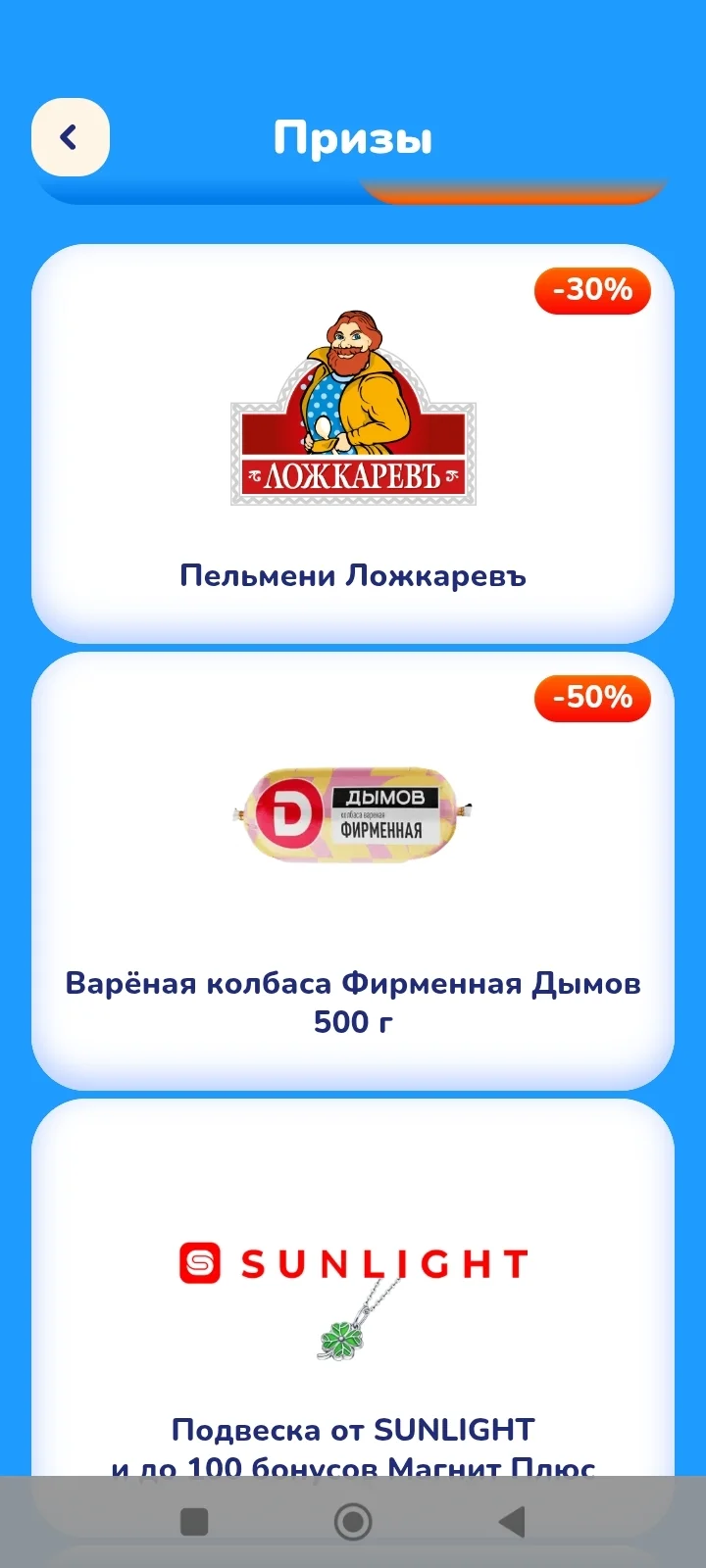Viewport: 706px width, 1568px height.
Task: Tap the system home button
Action: point(353,1522)
